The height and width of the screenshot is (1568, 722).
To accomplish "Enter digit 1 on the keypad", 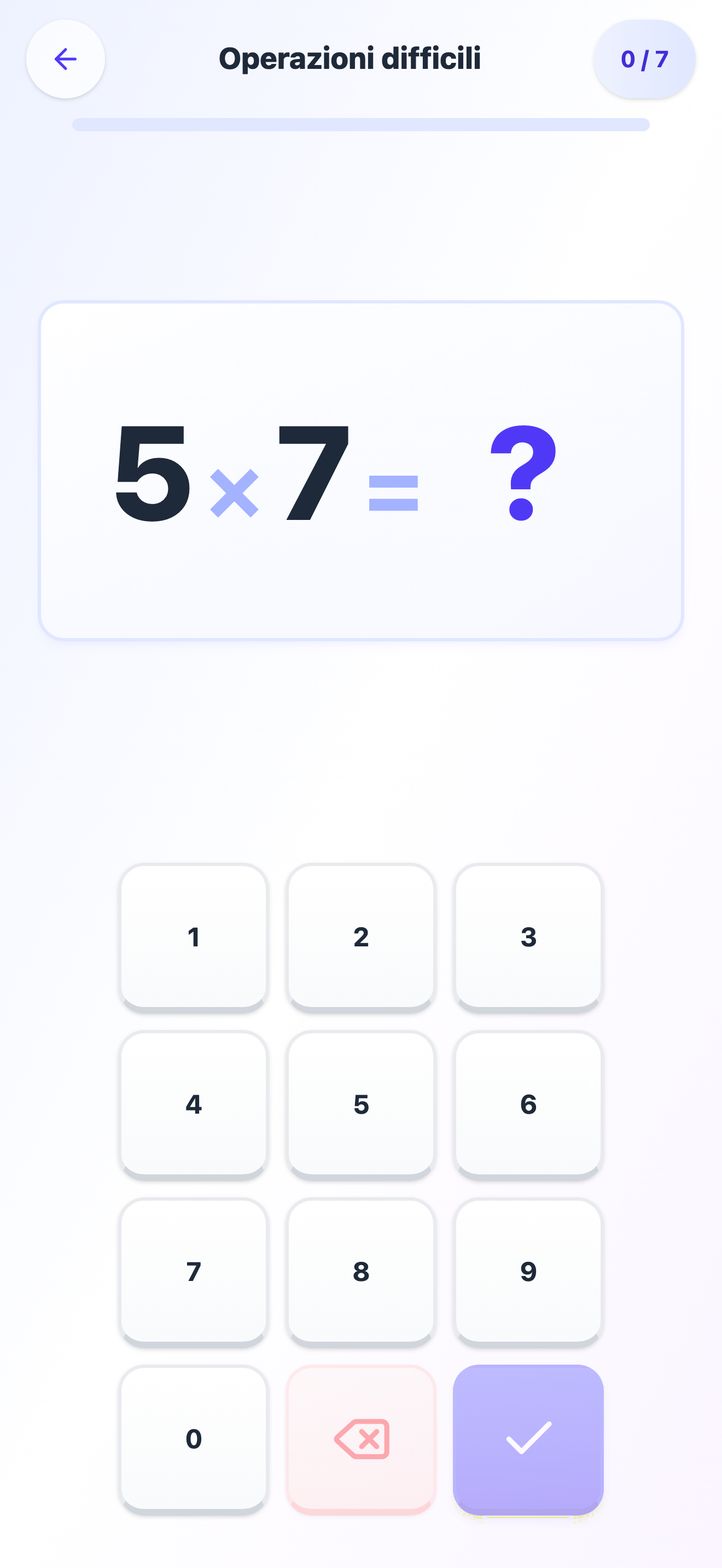I will (x=194, y=938).
